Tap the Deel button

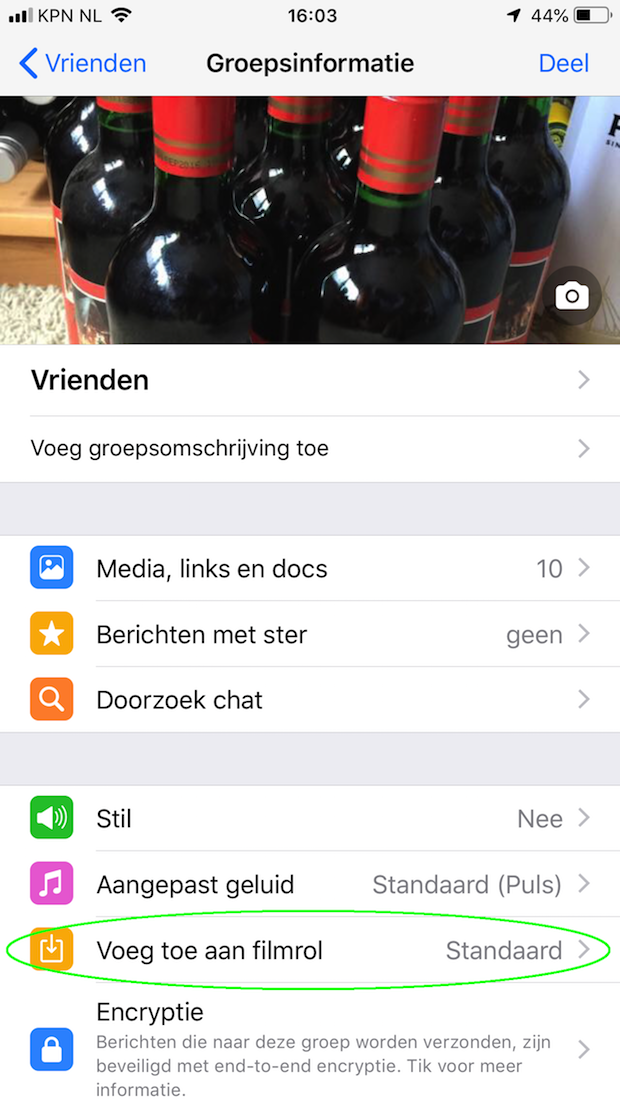563,64
